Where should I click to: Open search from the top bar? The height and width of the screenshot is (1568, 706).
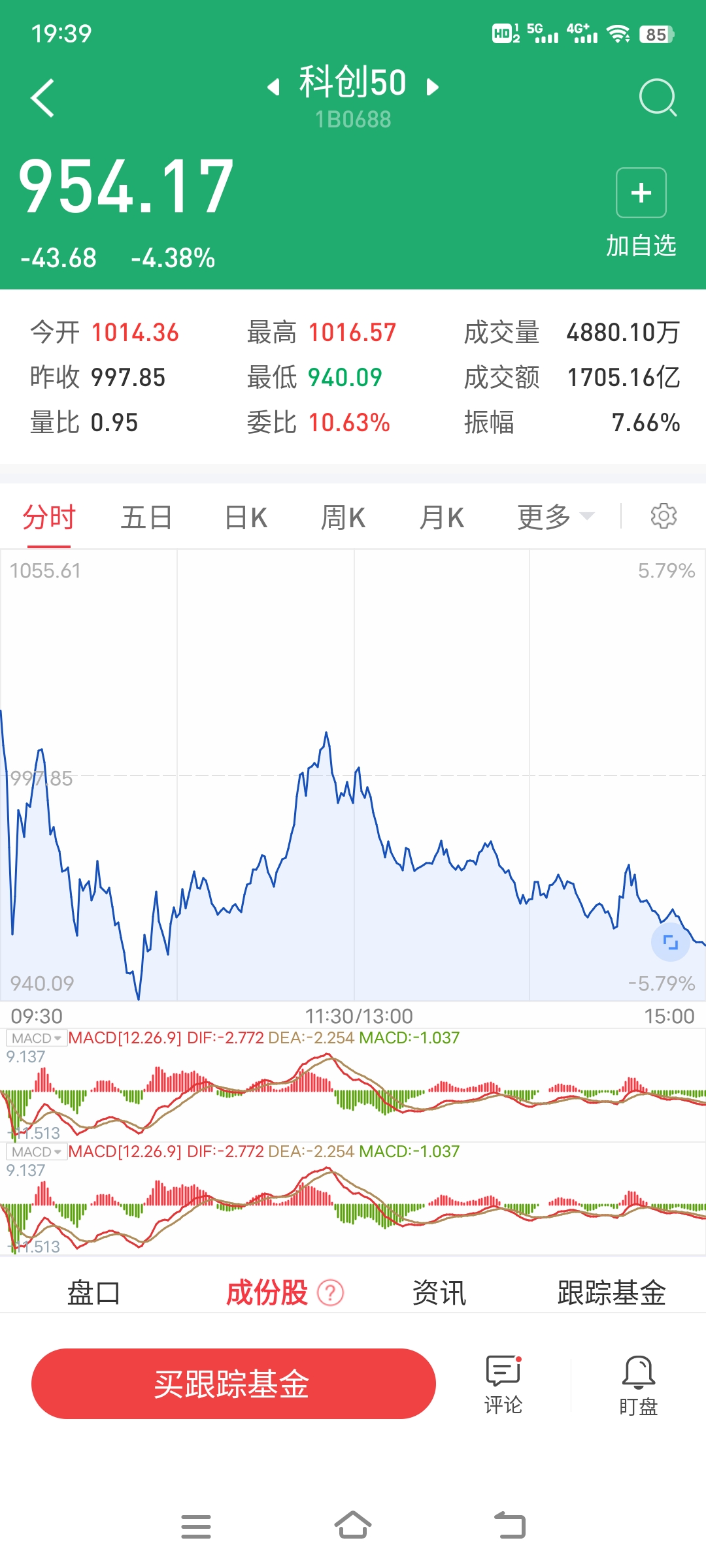point(658,97)
